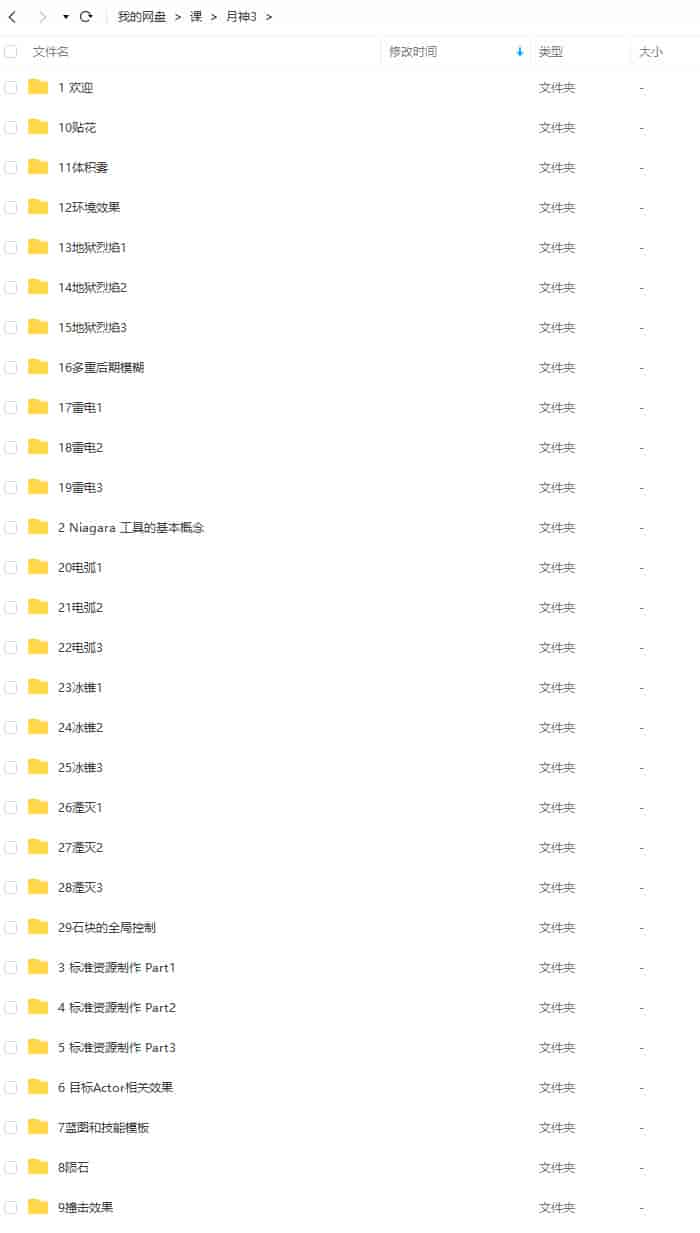Open 2 Niagara 工具的基本概念 folder
Screen dimensions: 700x1233
click(x=131, y=528)
